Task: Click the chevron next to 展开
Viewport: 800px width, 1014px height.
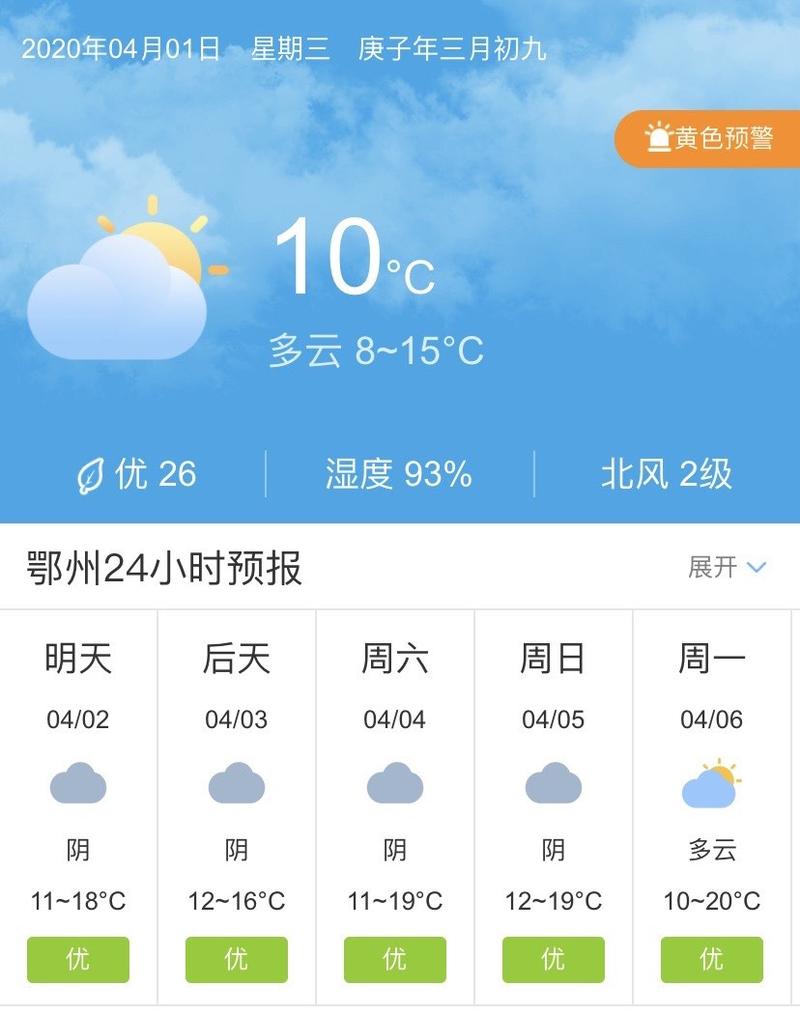Action: tap(758, 568)
